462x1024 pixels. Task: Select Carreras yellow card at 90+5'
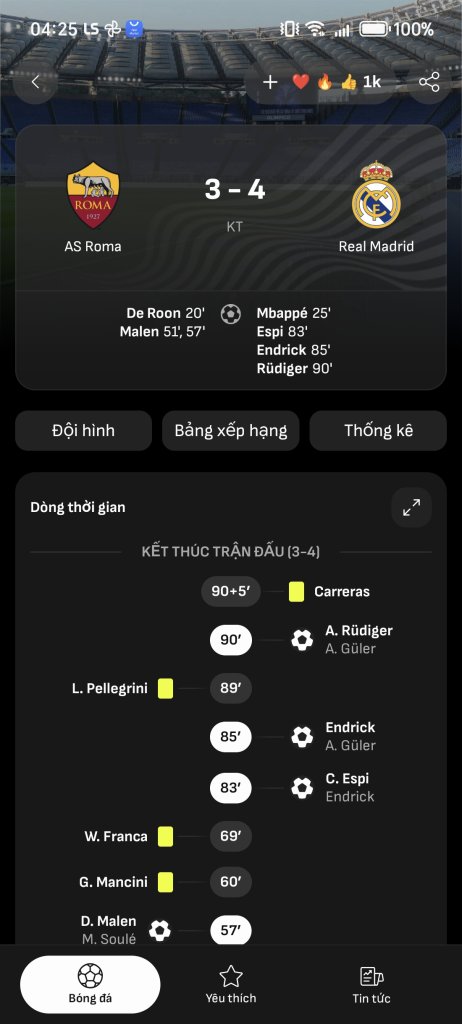click(x=286, y=592)
